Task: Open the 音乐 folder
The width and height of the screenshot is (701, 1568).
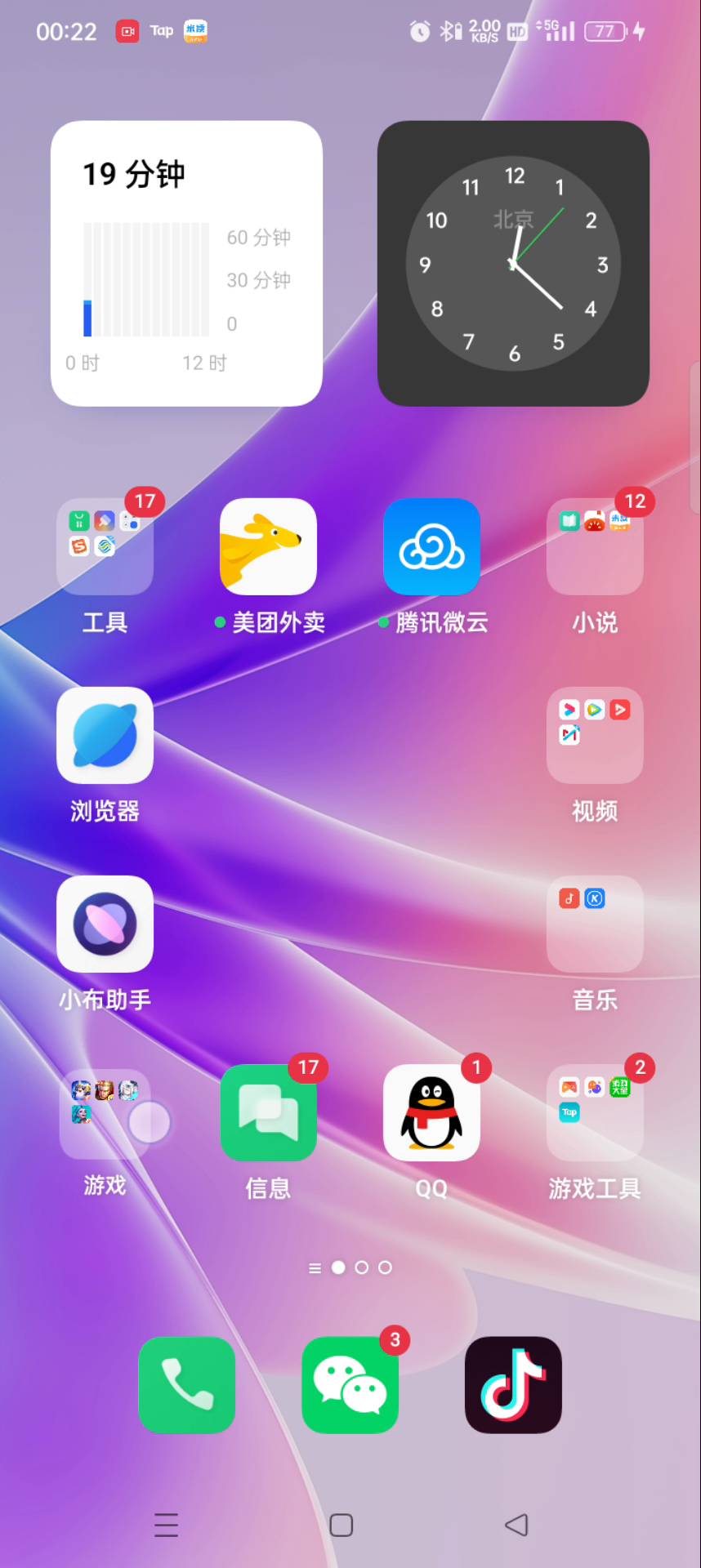Action: pyautogui.click(x=595, y=924)
